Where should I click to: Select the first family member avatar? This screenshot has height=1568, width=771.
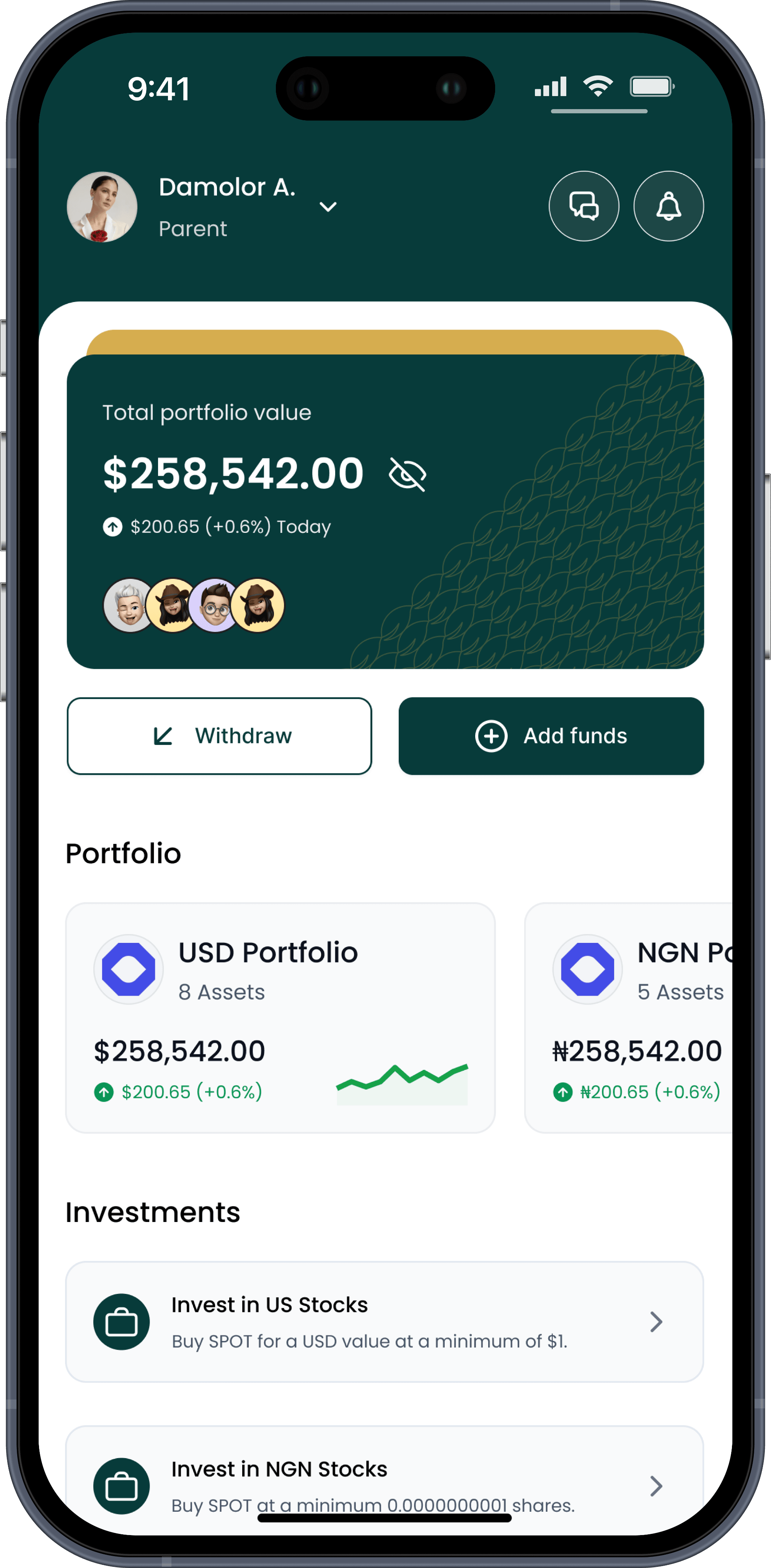click(129, 605)
